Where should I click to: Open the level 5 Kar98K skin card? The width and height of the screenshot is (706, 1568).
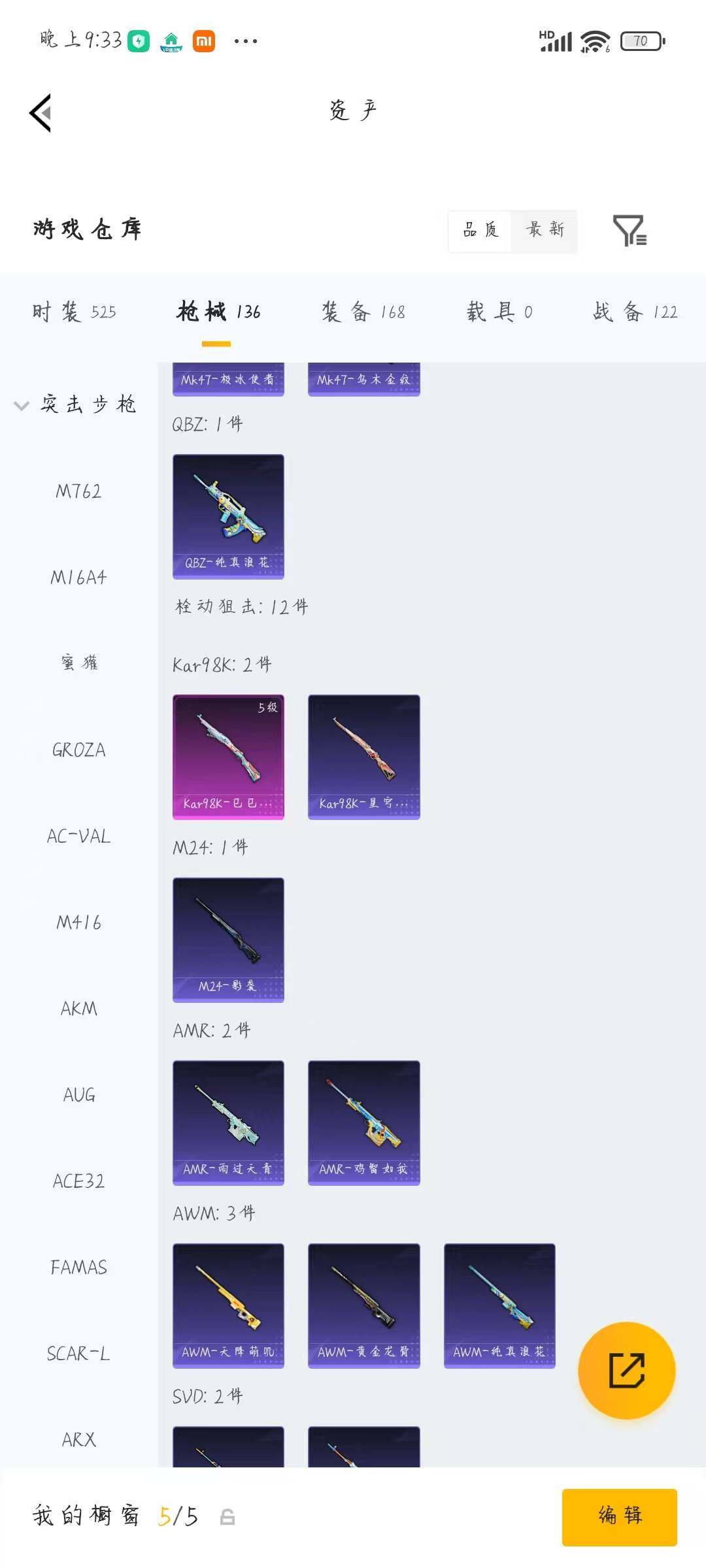point(228,757)
